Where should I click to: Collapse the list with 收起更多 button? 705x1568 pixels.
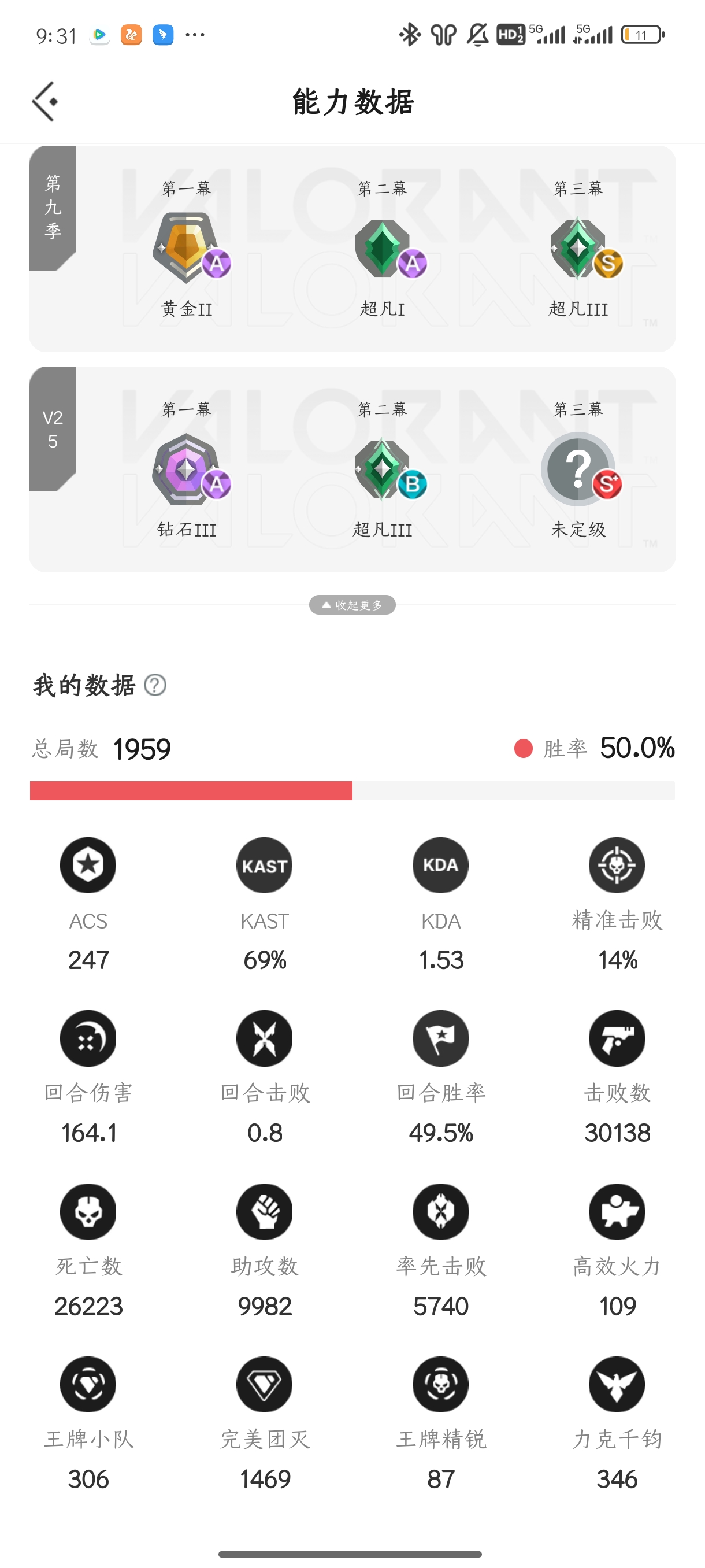tap(352, 604)
